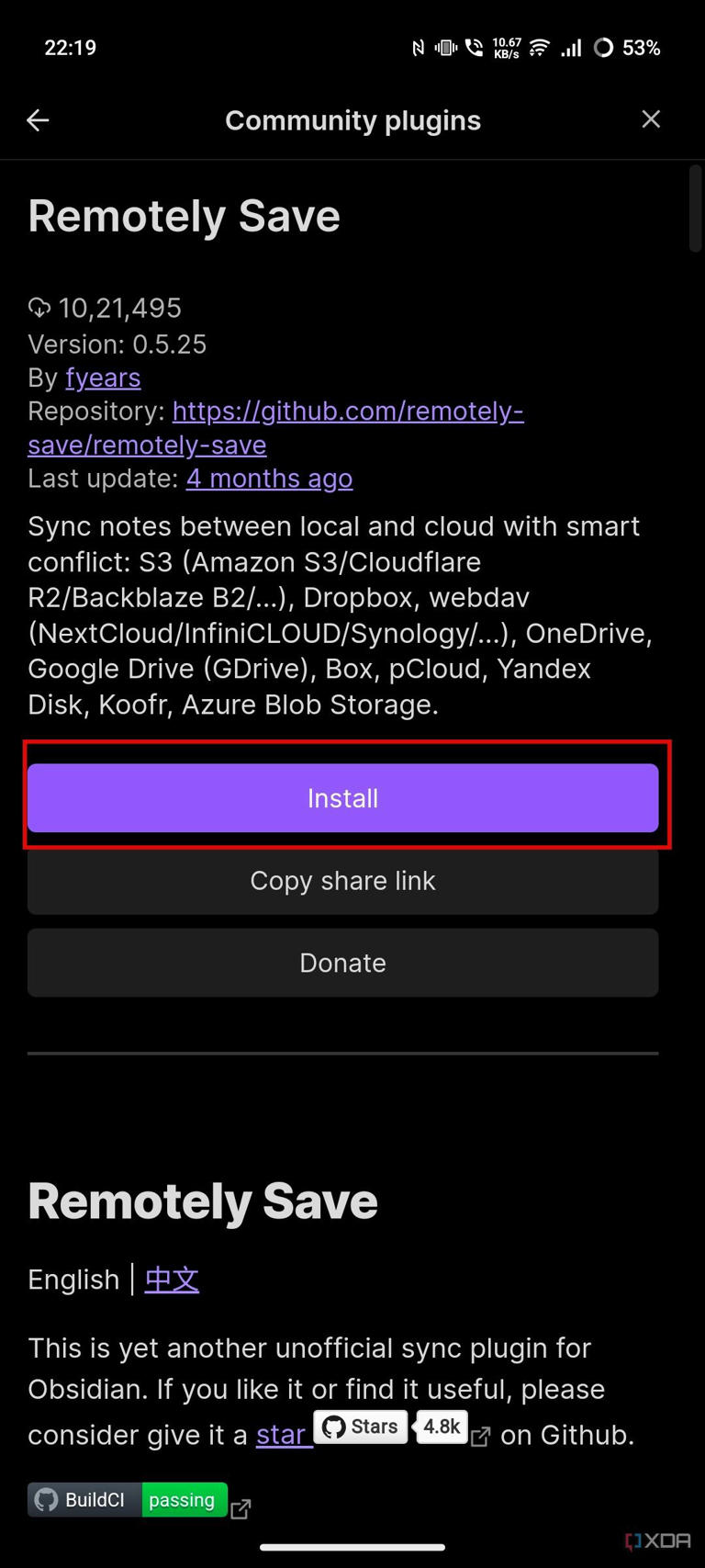
Task: Go back using the header arrow
Action: tap(38, 120)
